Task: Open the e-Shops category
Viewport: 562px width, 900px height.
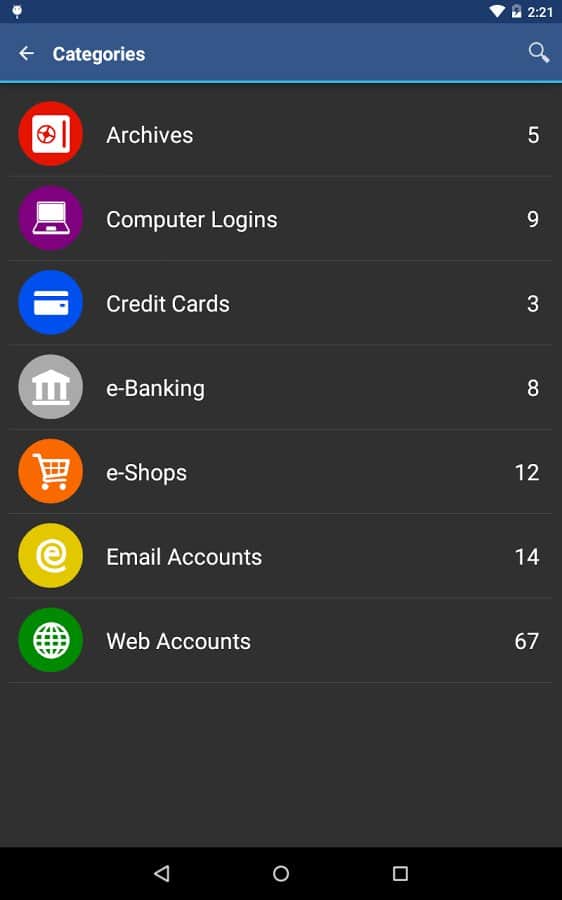Action: coord(281,472)
